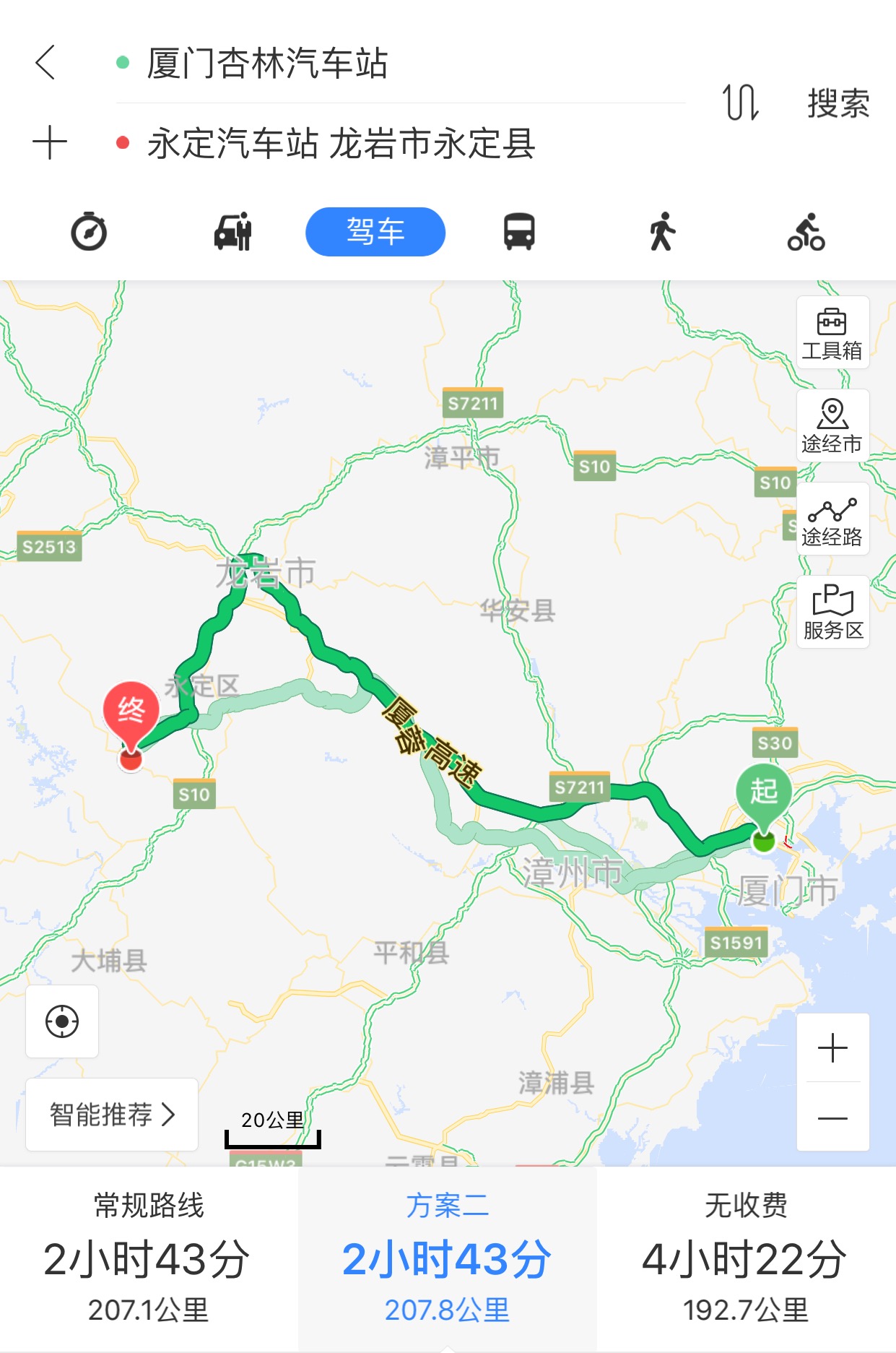
Task: Show 途经市 cities along the route
Action: pos(832,426)
